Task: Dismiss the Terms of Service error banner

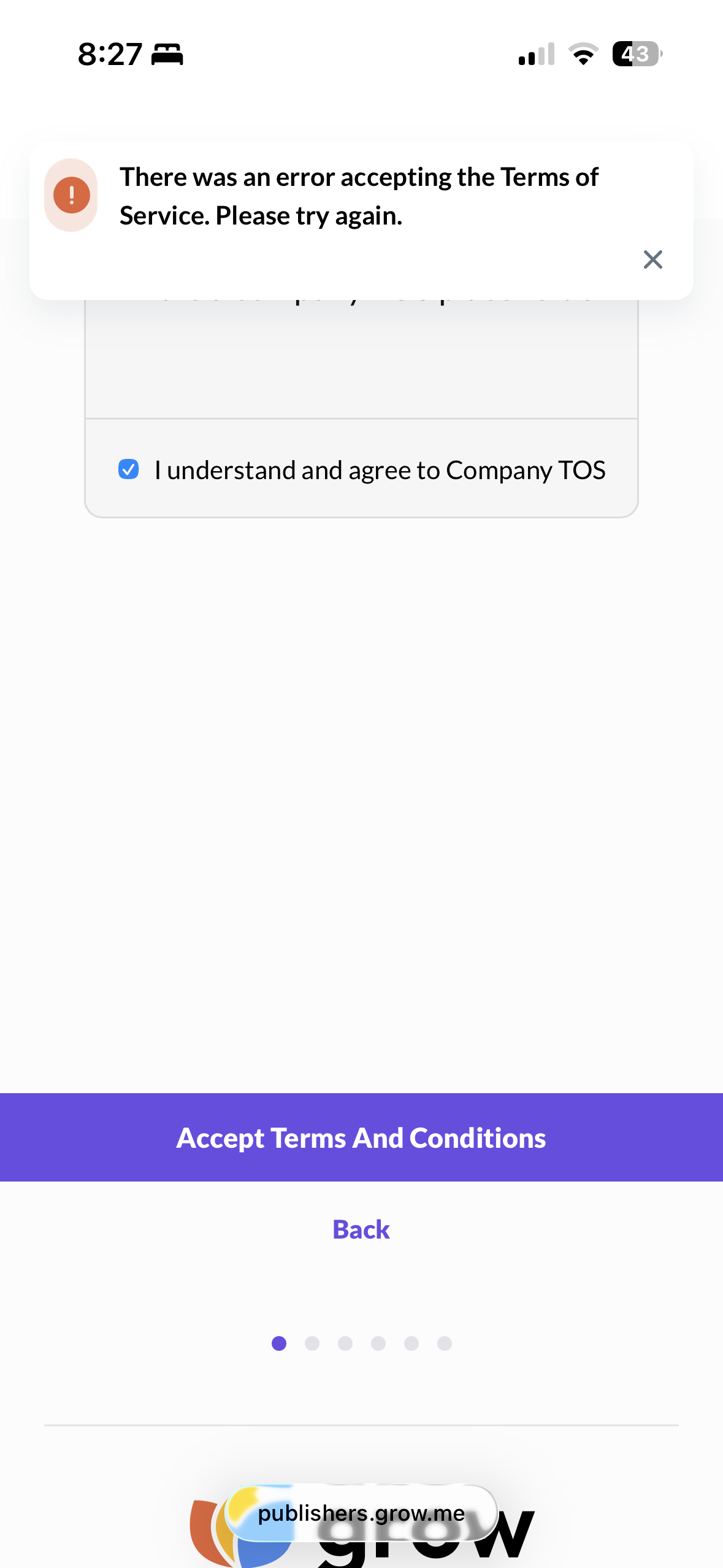Action: pyautogui.click(x=652, y=259)
